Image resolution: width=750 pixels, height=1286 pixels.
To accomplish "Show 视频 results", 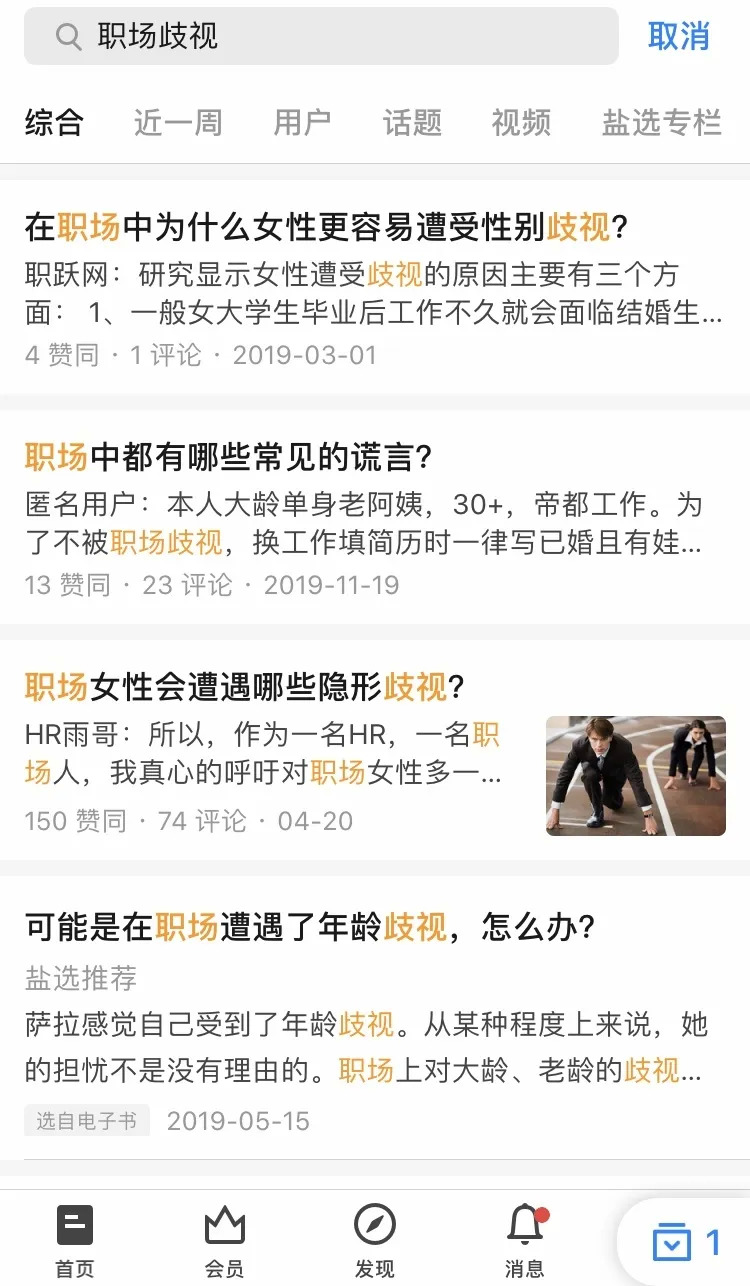I will [521, 123].
